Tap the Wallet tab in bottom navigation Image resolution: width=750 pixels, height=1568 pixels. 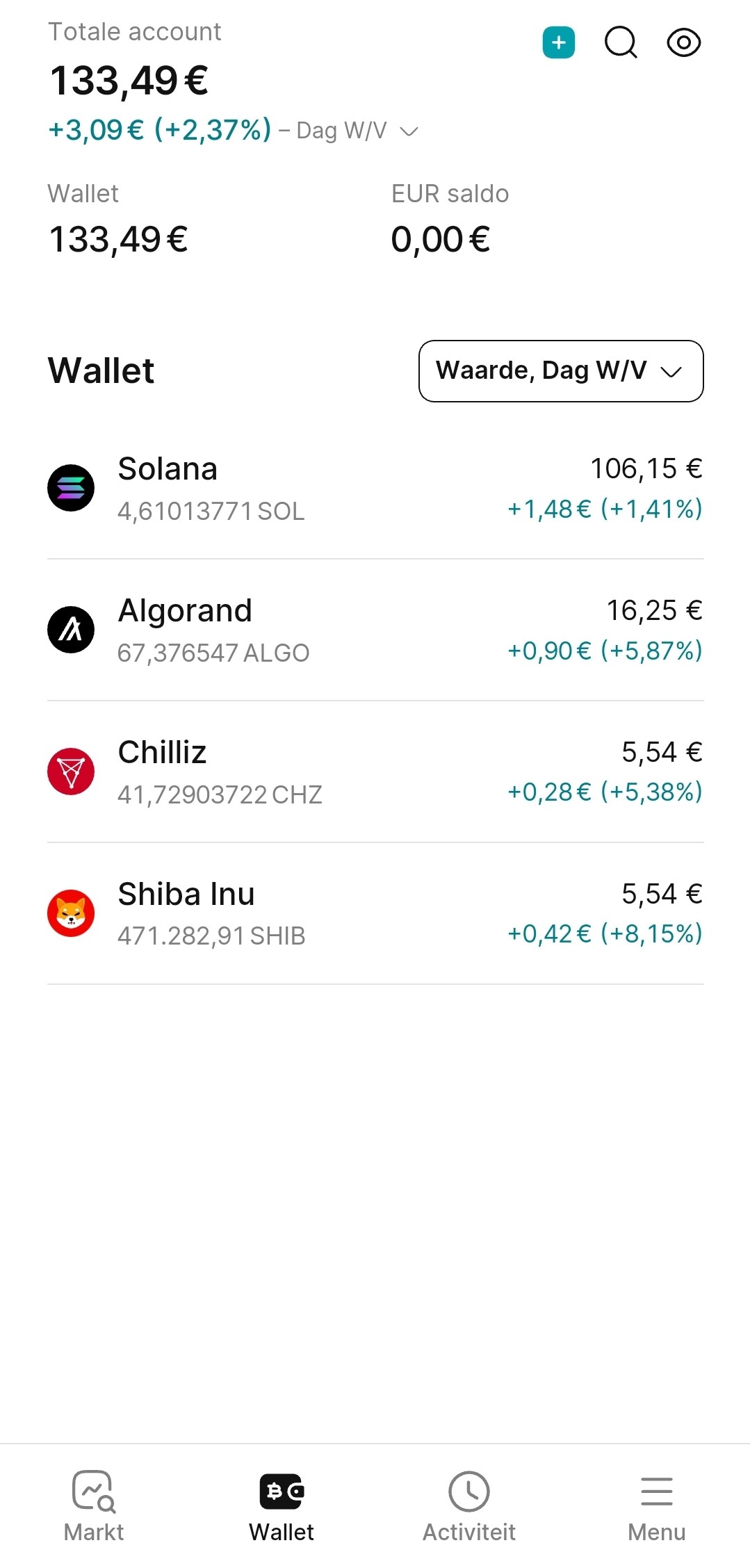click(x=282, y=1505)
